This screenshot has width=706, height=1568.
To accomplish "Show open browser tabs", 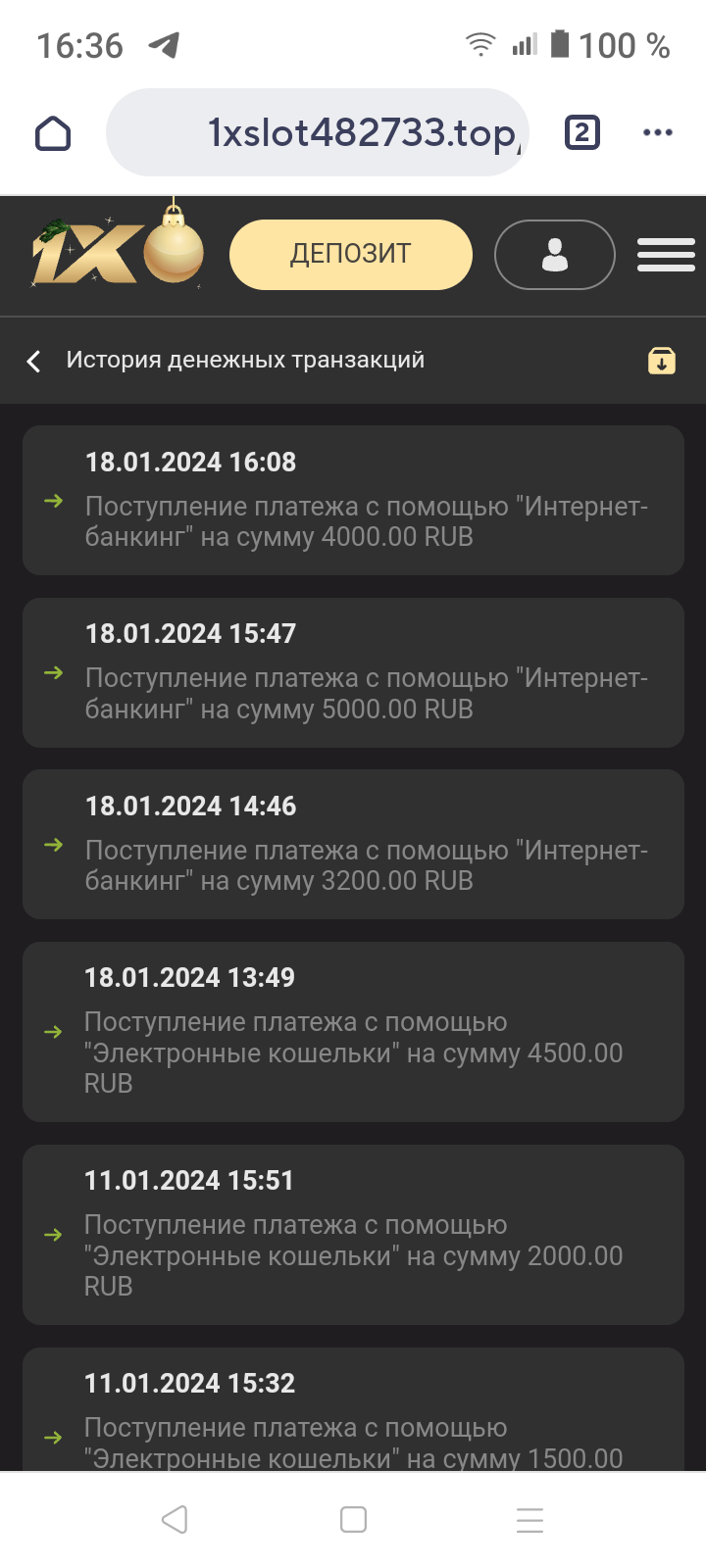I will (581, 132).
